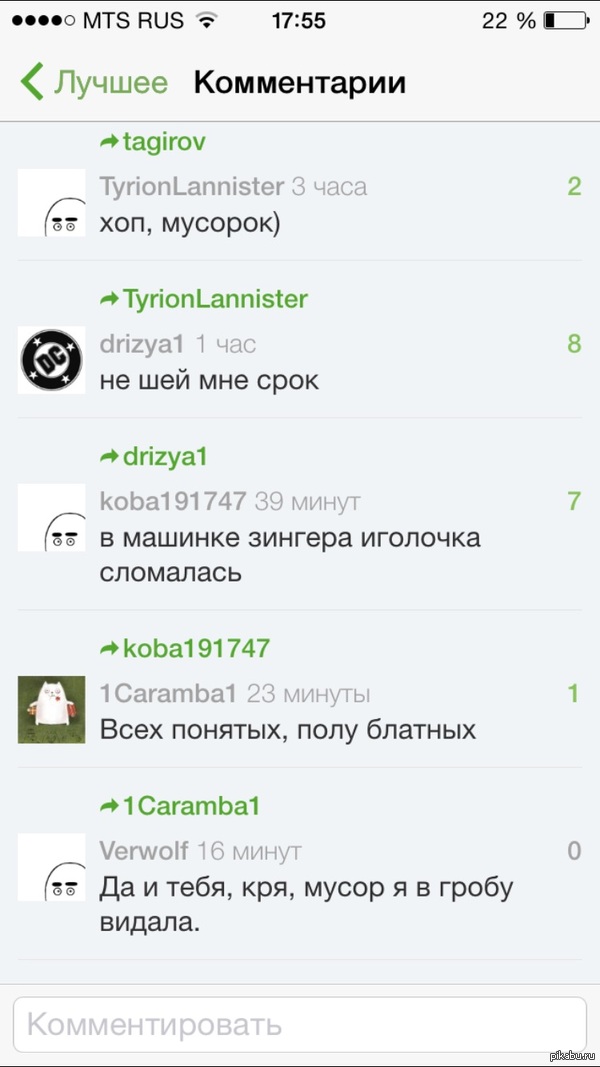600x1067 pixels.
Task: Open 1Caramba1's cat avatar
Action: (x=51, y=709)
